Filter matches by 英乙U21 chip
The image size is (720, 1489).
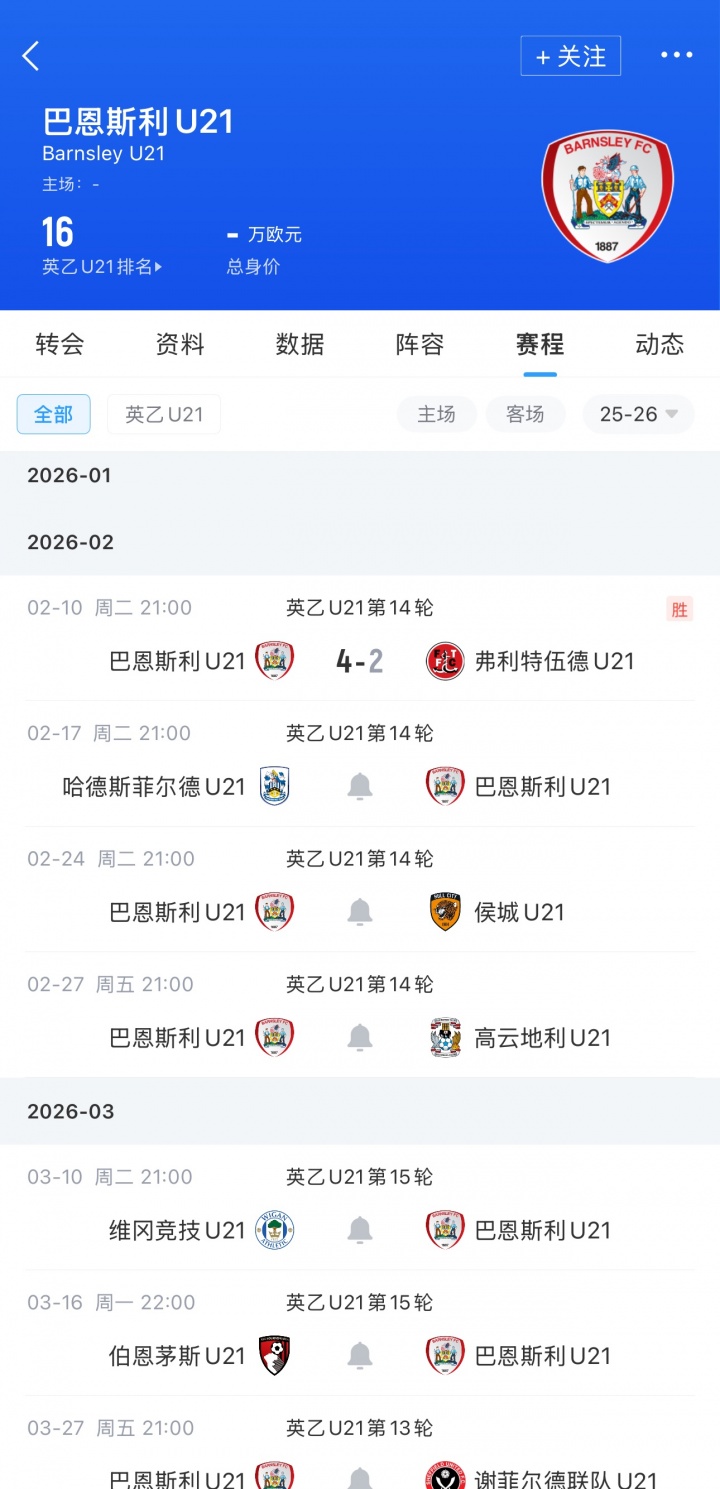pyautogui.click(x=164, y=414)
